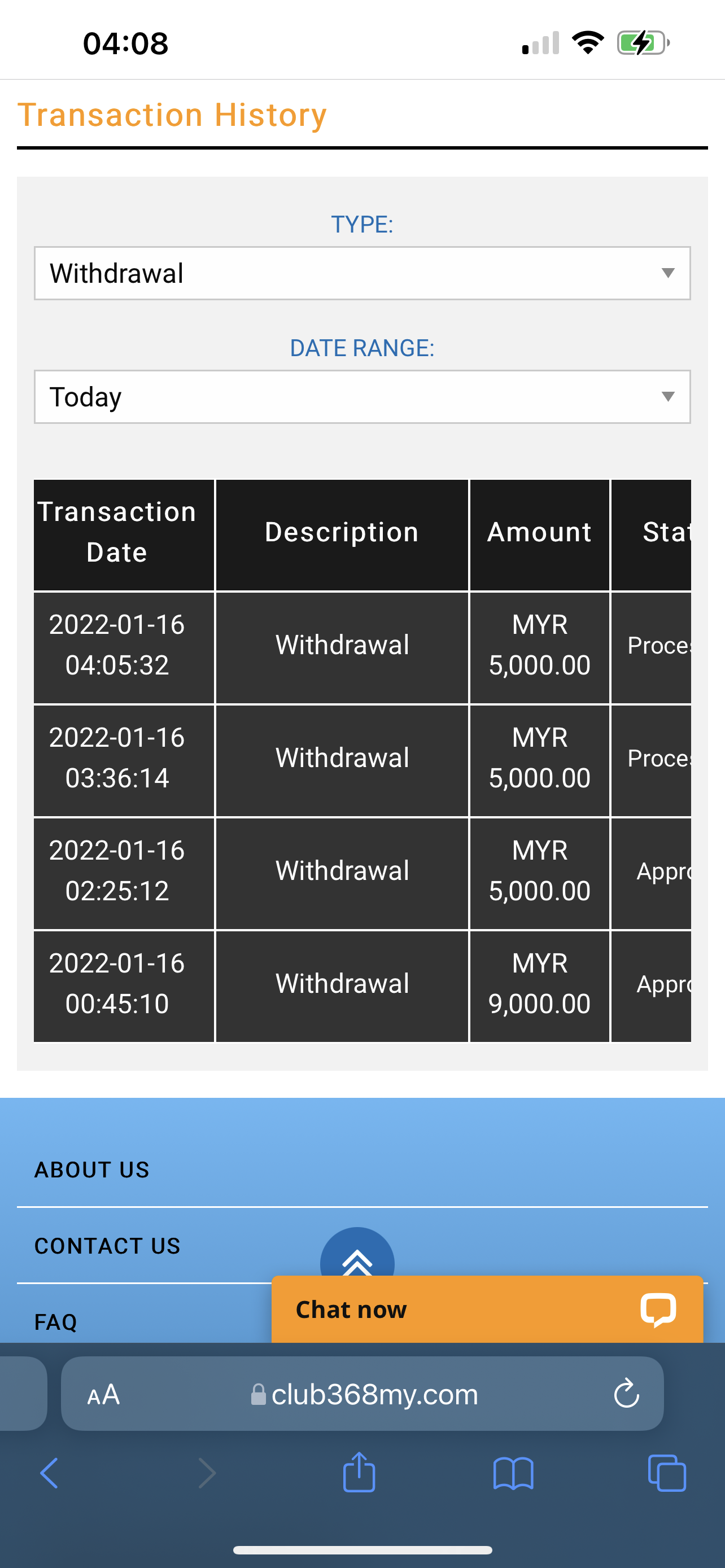
Task: Open the browser bookmarks
Action: (513, 1474)
